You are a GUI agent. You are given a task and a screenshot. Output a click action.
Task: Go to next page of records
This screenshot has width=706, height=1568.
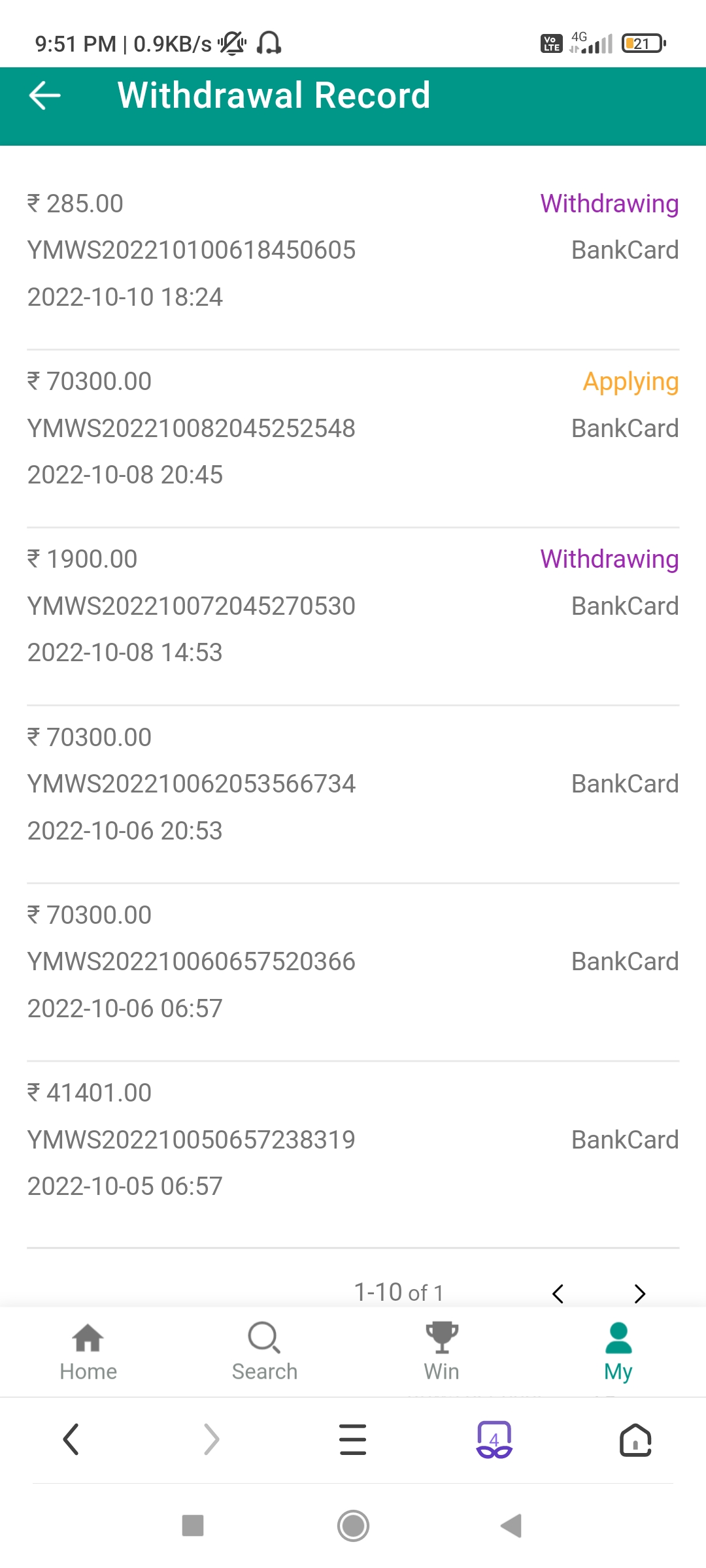click(x=640, y=1294)
